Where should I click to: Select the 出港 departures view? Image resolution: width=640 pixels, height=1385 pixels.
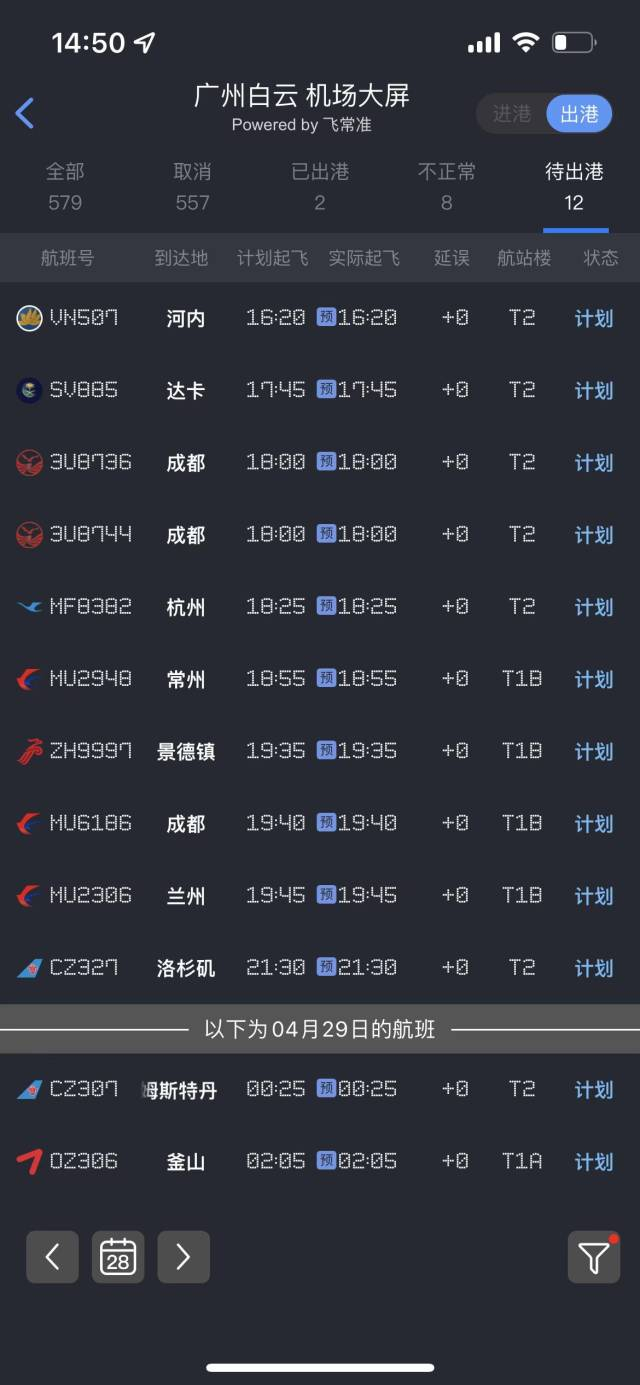[579, 114]
